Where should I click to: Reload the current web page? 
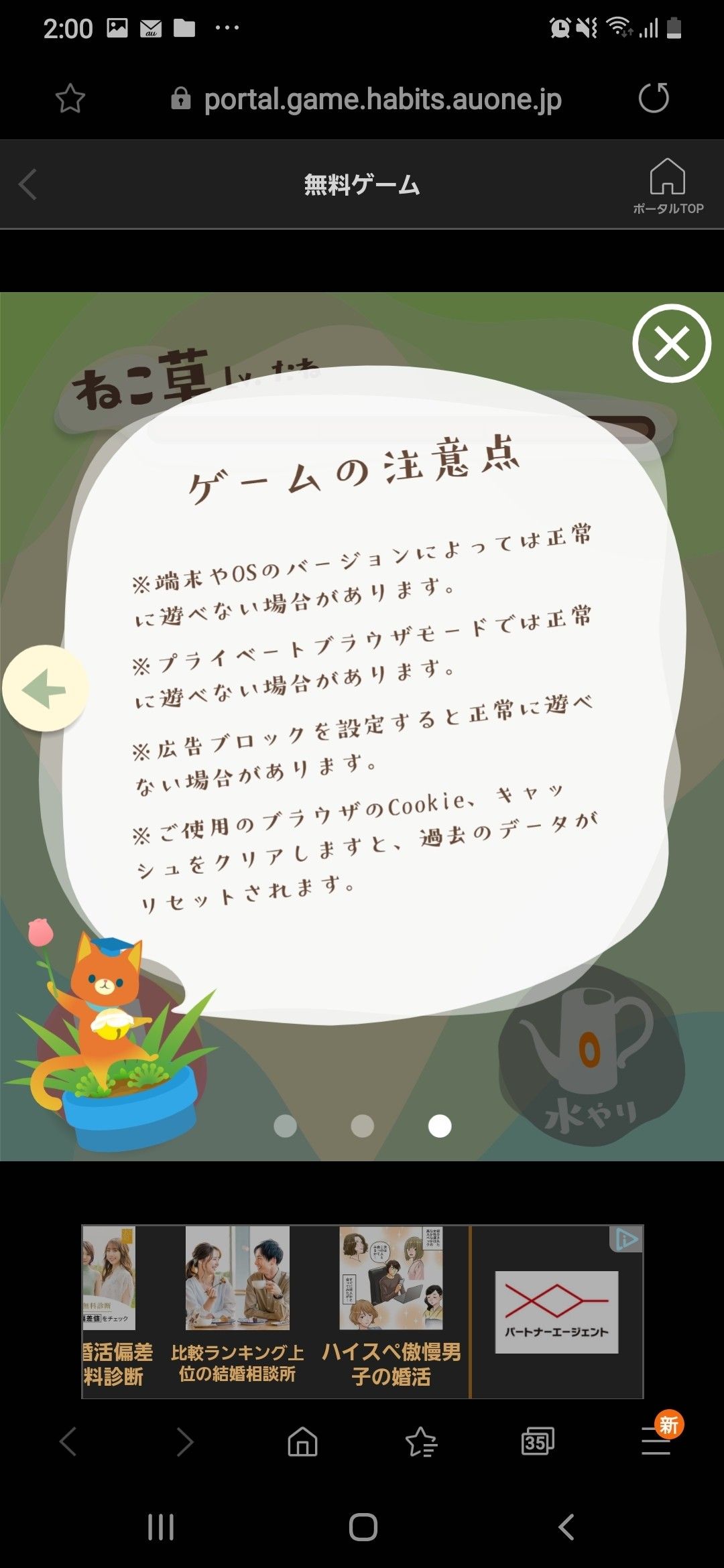tap(654, 98)
